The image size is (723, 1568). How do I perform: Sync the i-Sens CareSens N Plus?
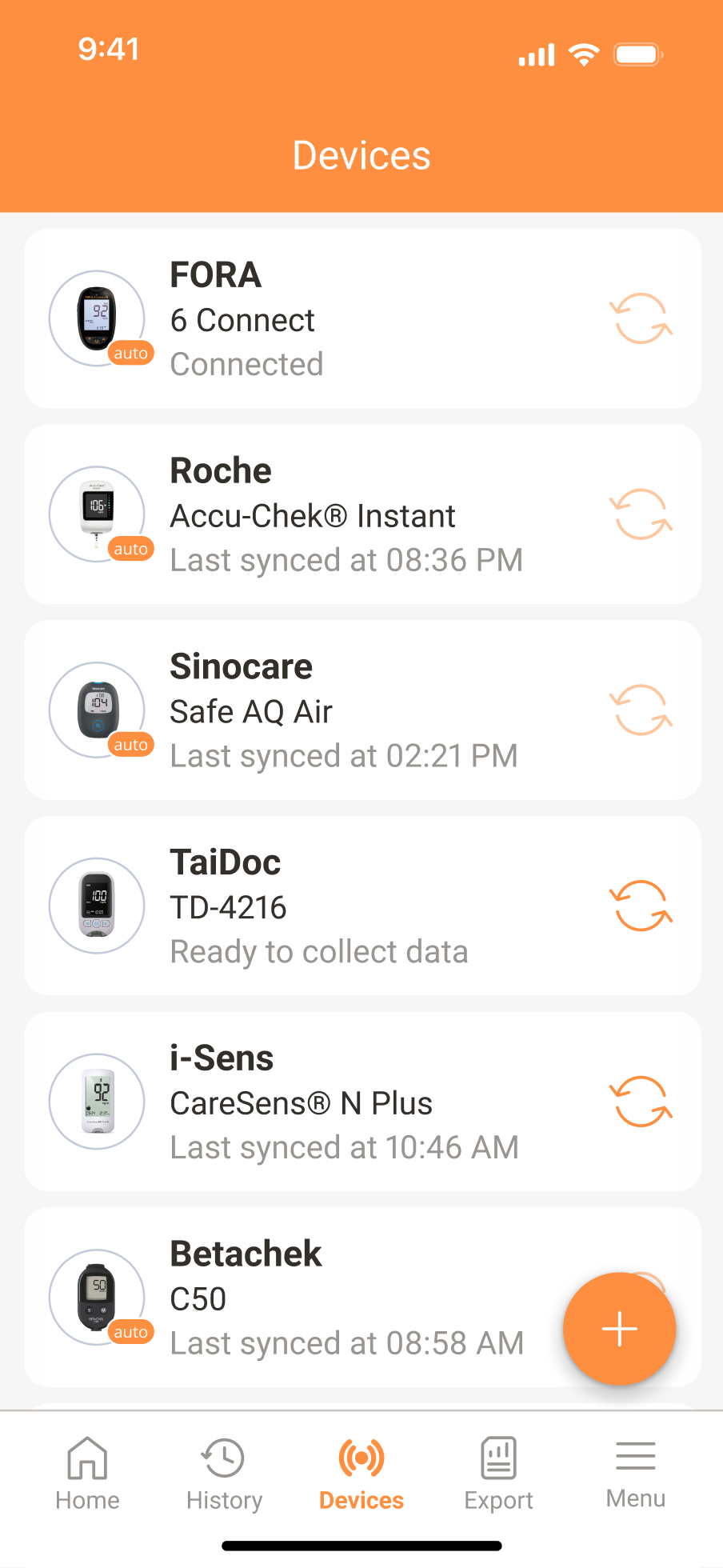[640, 1102]
